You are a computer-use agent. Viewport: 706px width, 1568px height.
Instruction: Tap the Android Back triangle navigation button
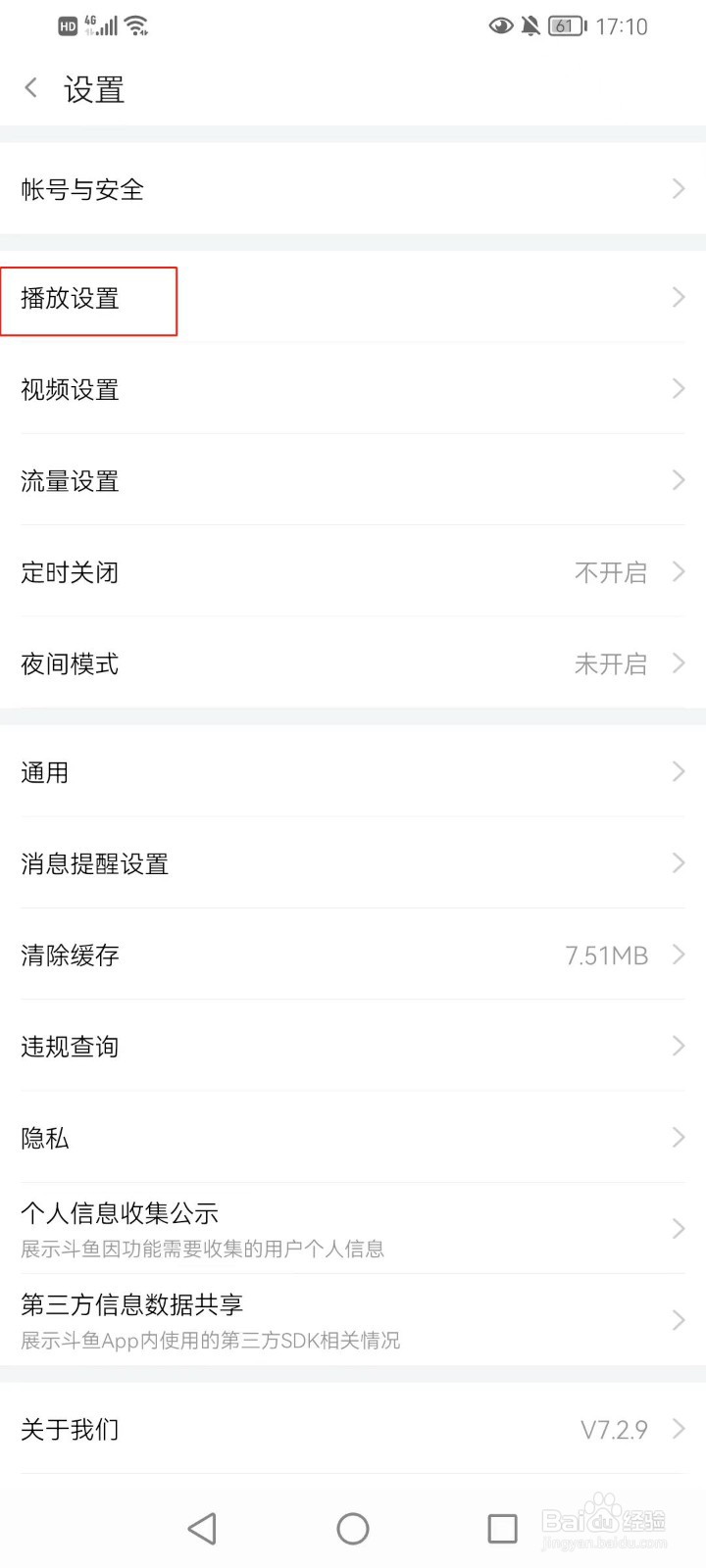tap(202, 1527)
